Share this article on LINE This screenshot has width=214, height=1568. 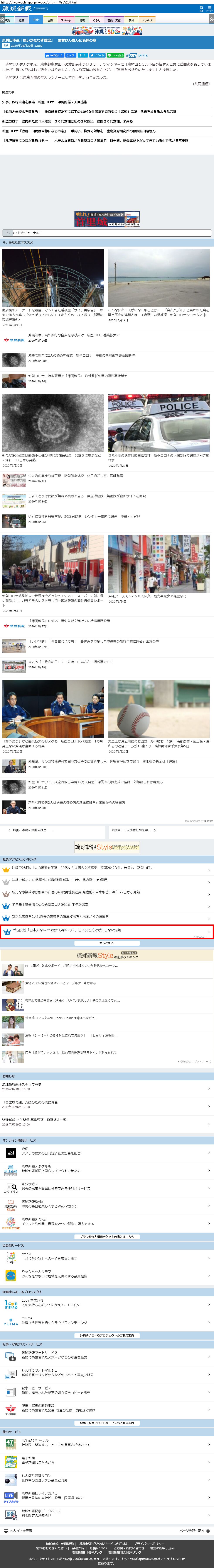pos(116,55)
